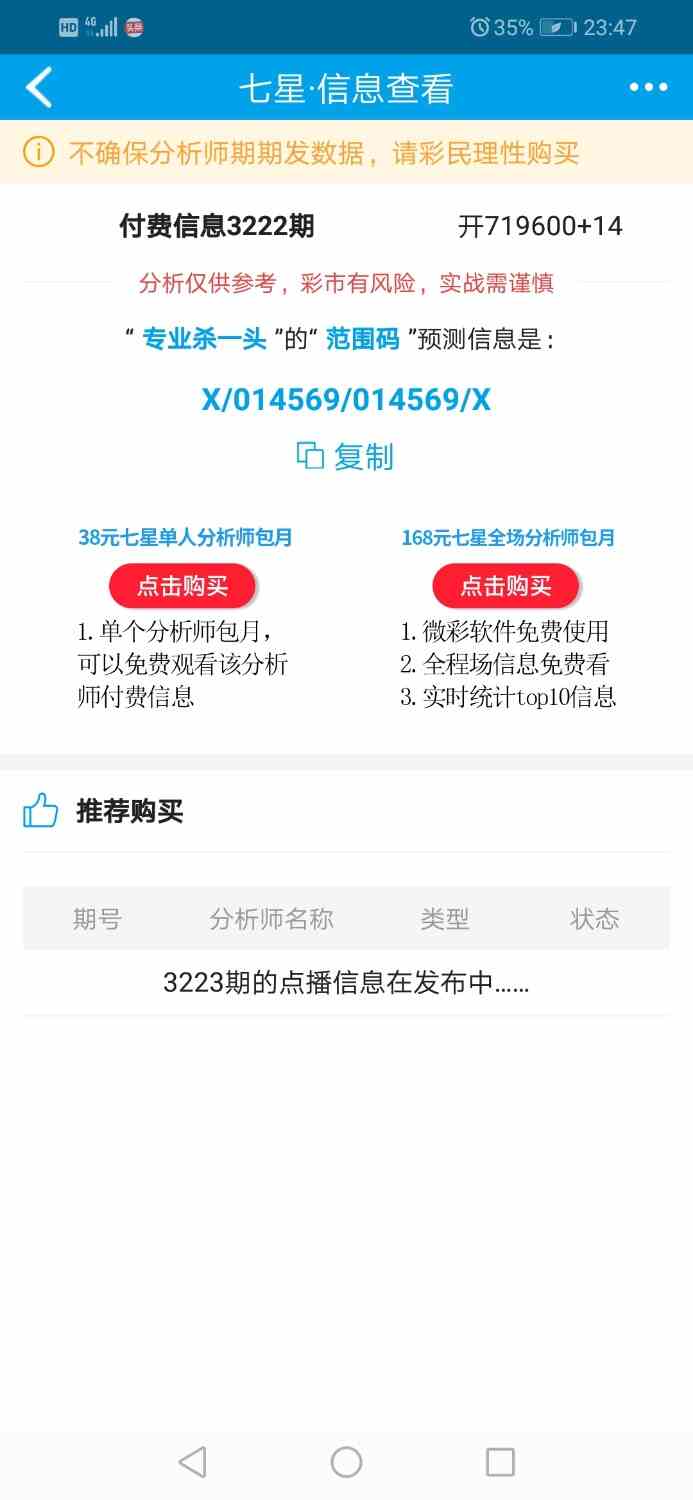The width and height of the screenshot is (693, 1500).
Task: Copy the prediction info with 复制
Action: [x=346, y=456]
